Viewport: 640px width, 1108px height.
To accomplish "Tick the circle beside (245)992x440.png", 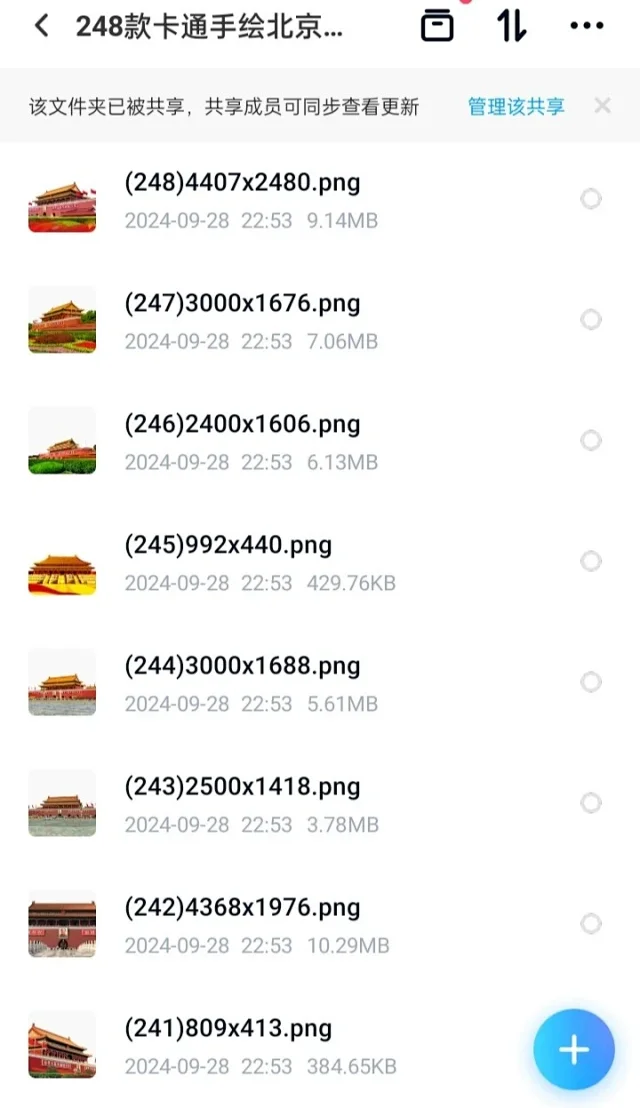I will tap(591, 561).
